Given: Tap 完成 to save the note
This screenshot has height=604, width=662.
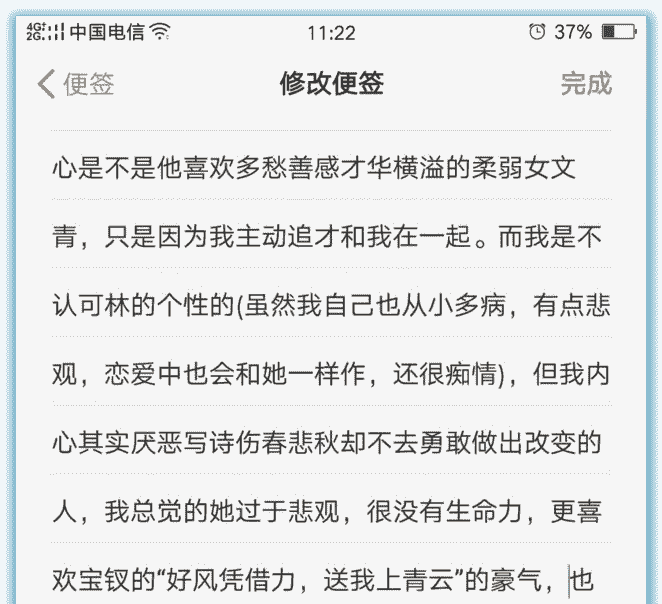Looking at the screenshot, I should click(x=585, y=84).
